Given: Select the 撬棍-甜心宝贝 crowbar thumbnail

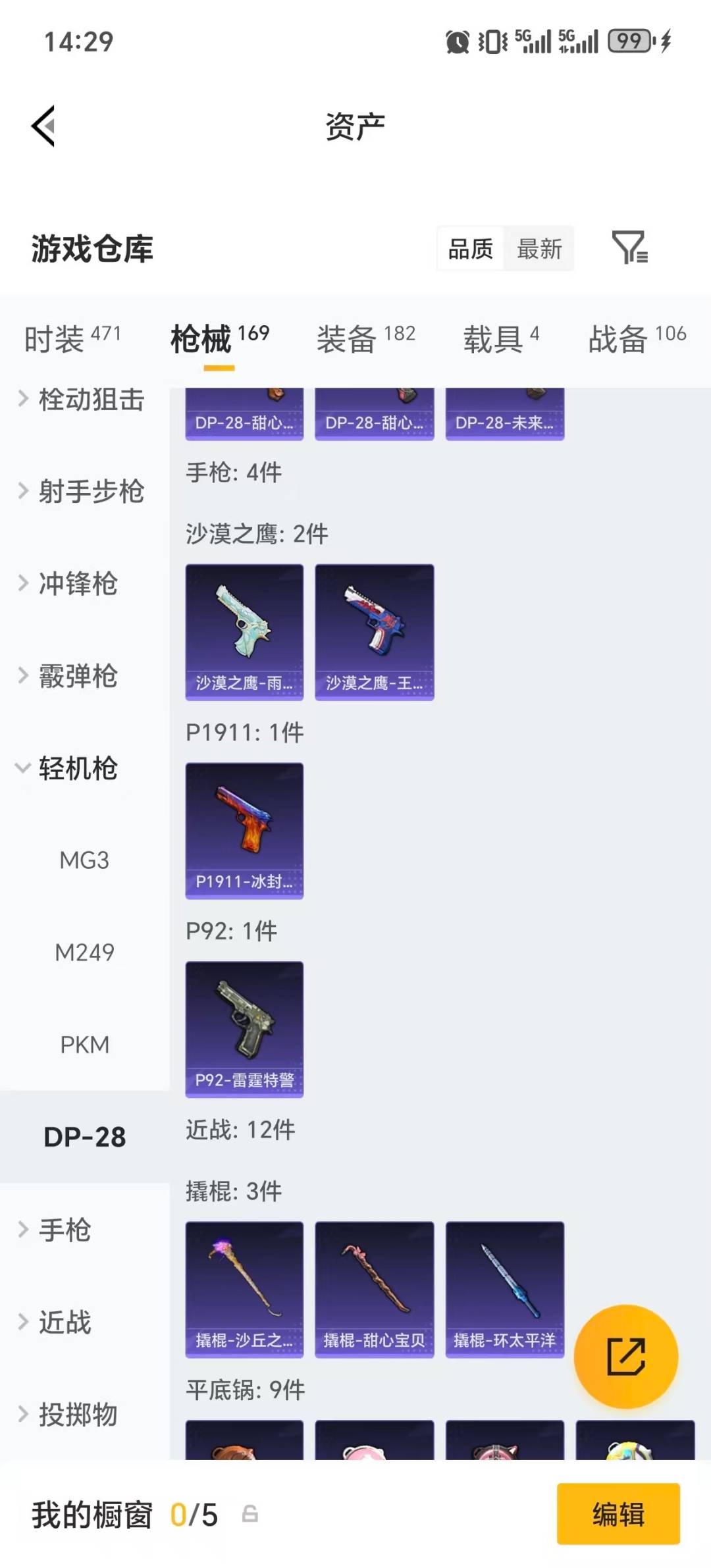Looking at the screenshot, I should coord(374,1287).
